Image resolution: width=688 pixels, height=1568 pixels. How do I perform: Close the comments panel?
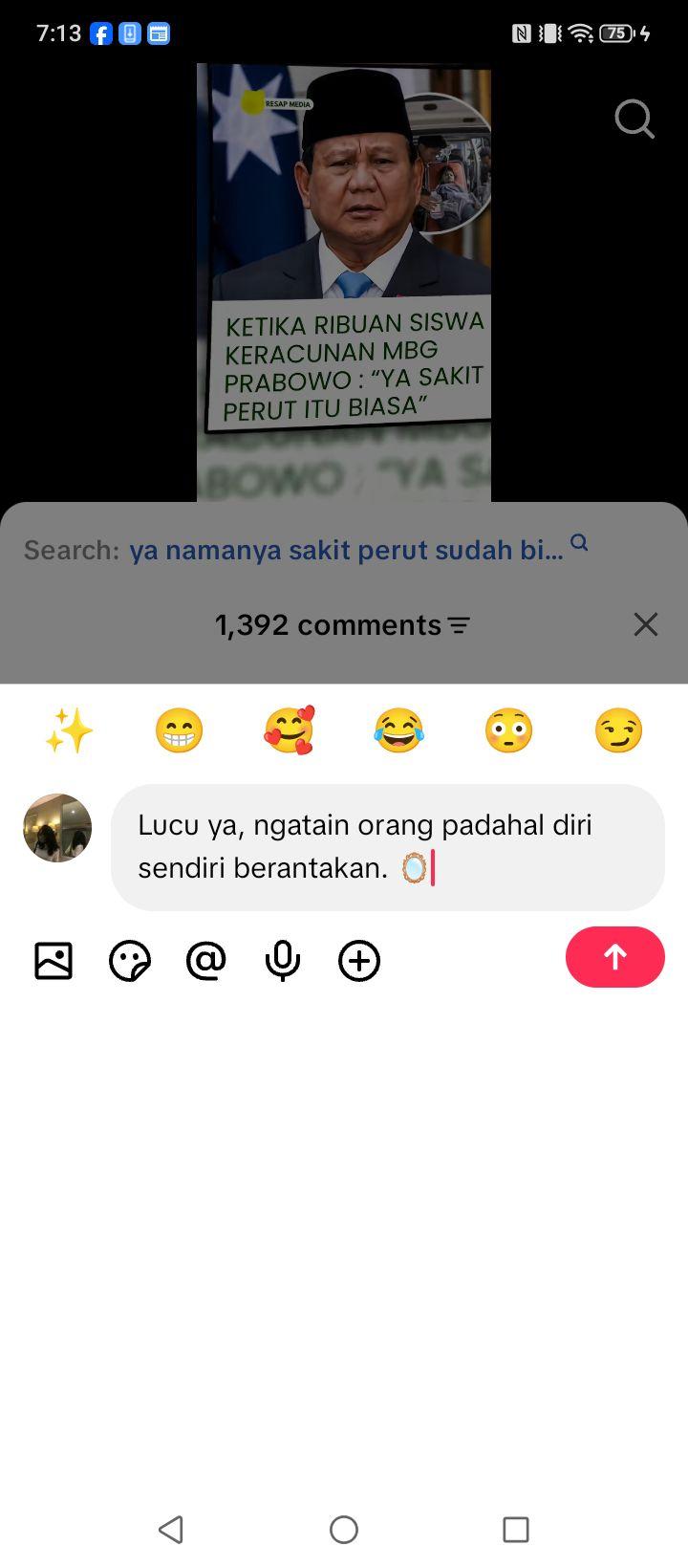point(646,624)
